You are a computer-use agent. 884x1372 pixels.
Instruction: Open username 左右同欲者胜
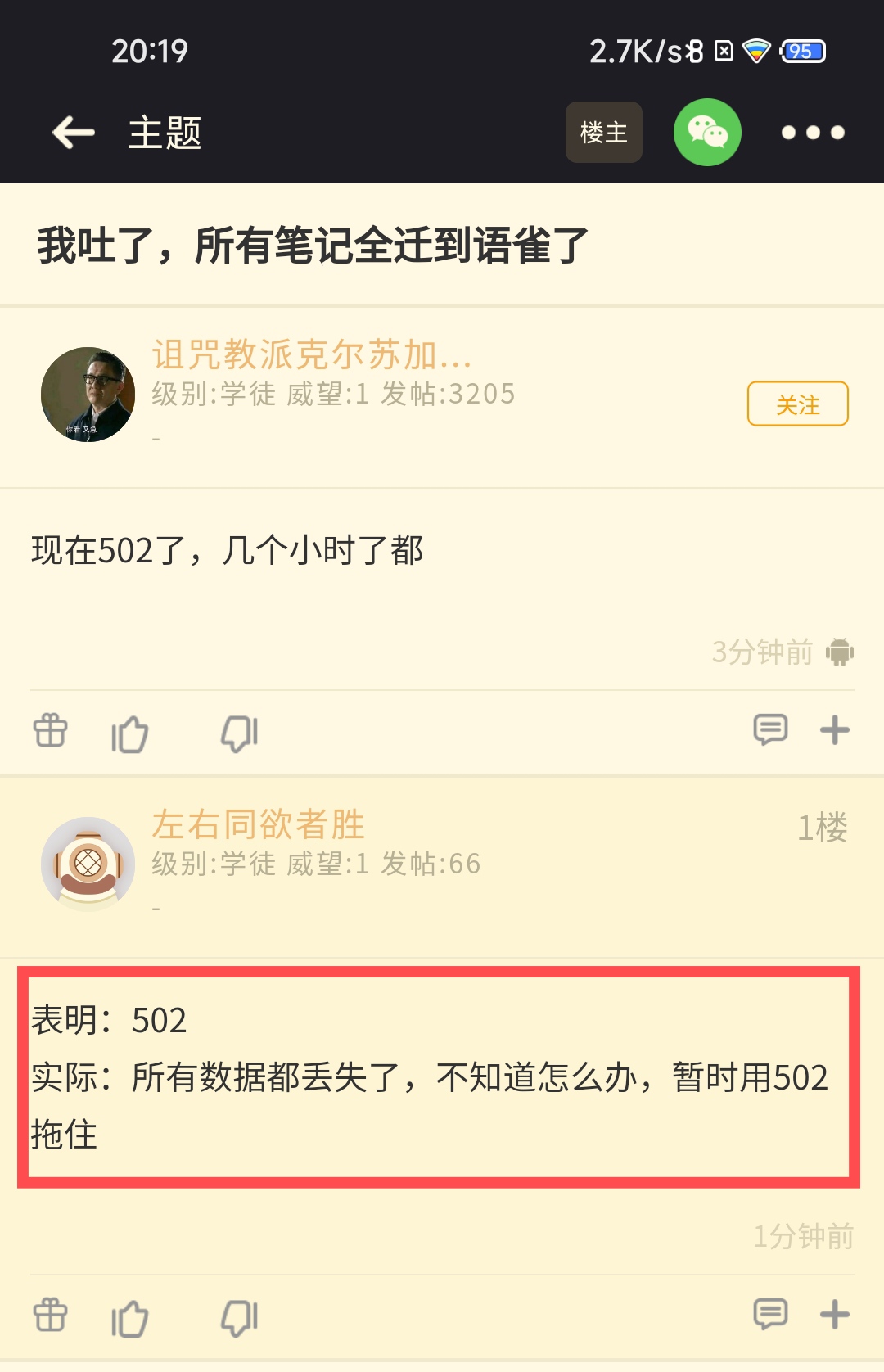[x=258, y=825]
